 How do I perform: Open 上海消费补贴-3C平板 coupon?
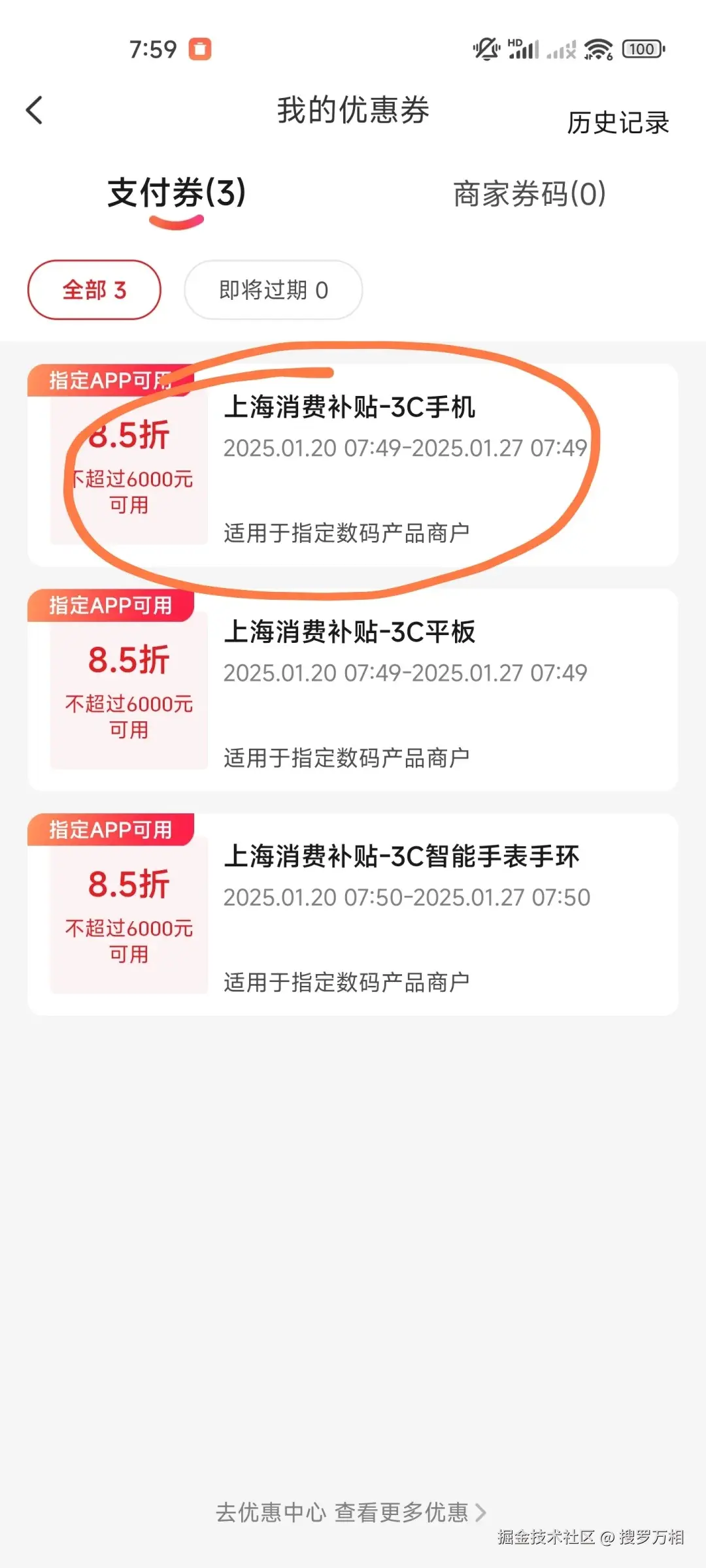[353, 690]
